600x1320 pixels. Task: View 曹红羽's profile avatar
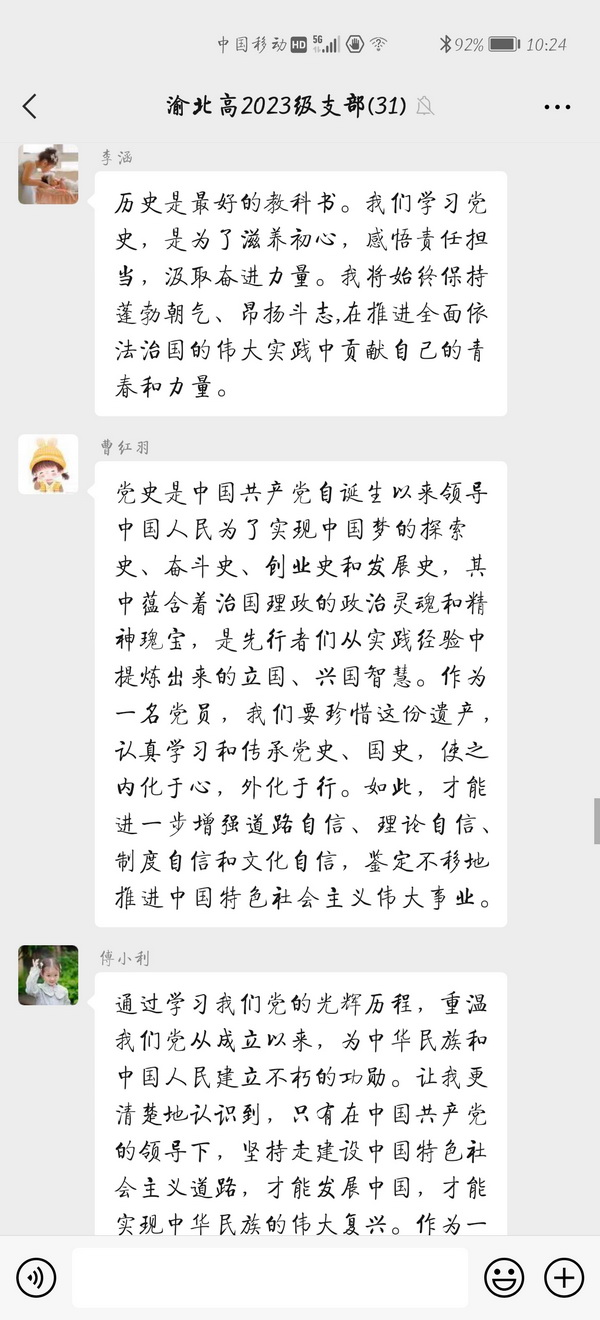(48, 464)
